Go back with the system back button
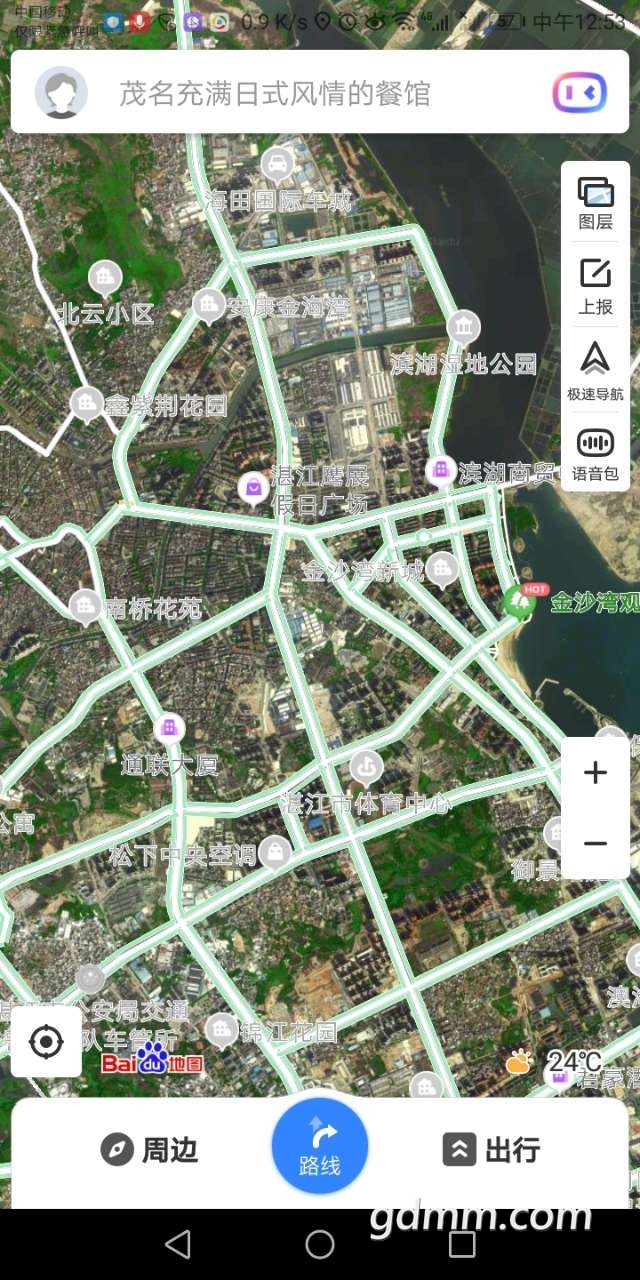Image resolution: width=640 pixels, height=1280 pixels. 177,1244
